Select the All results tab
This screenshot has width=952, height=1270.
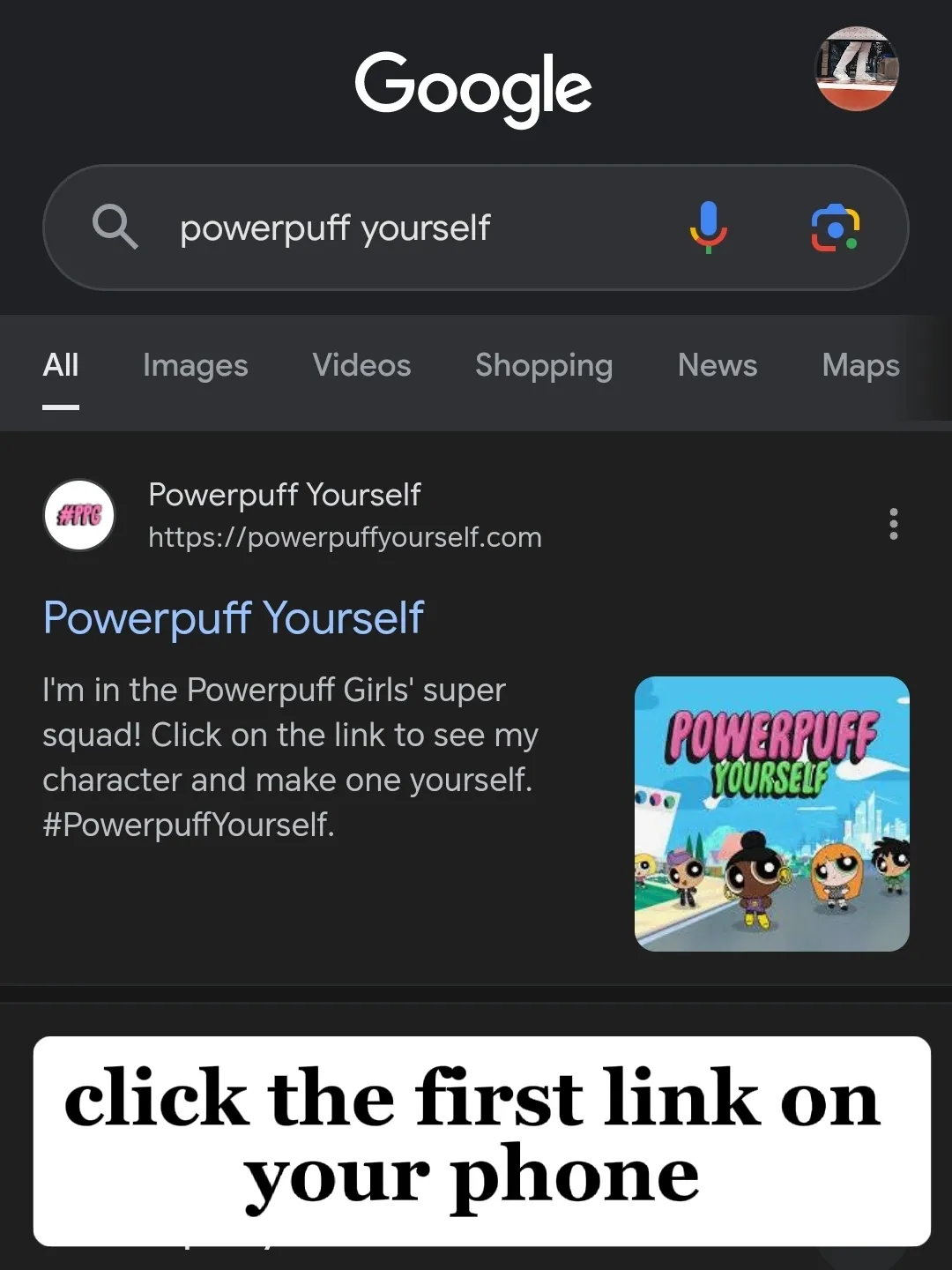pos(61,365)
